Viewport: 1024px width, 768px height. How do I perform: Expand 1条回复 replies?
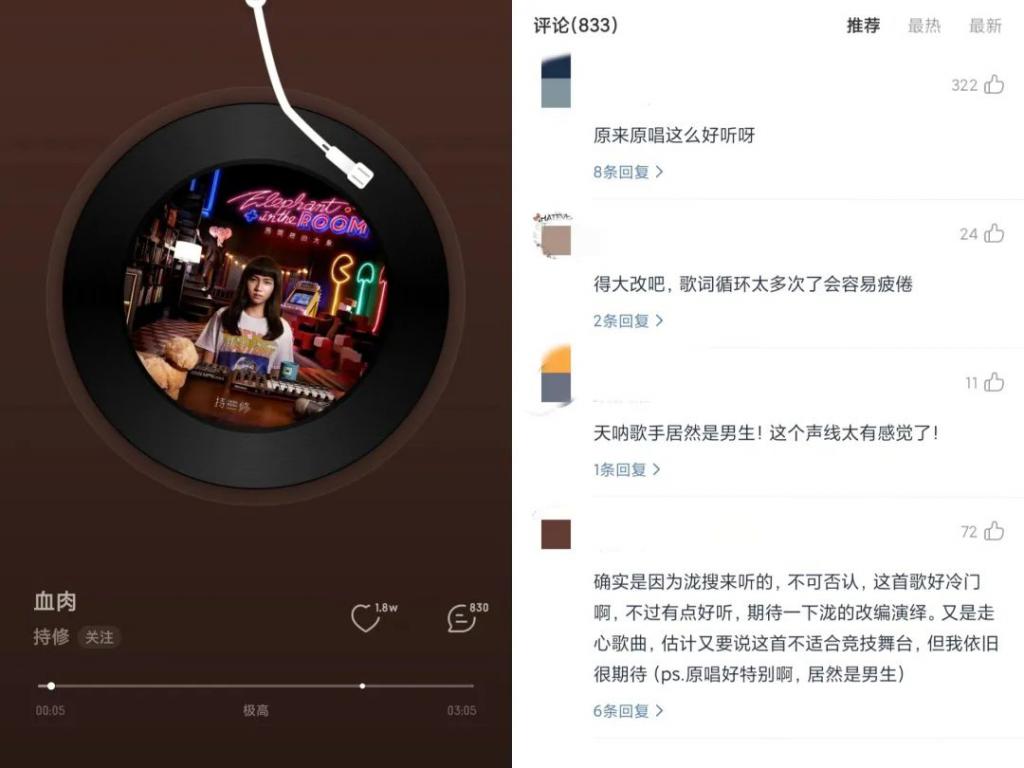pyautogui.click(x=628, y=469)
